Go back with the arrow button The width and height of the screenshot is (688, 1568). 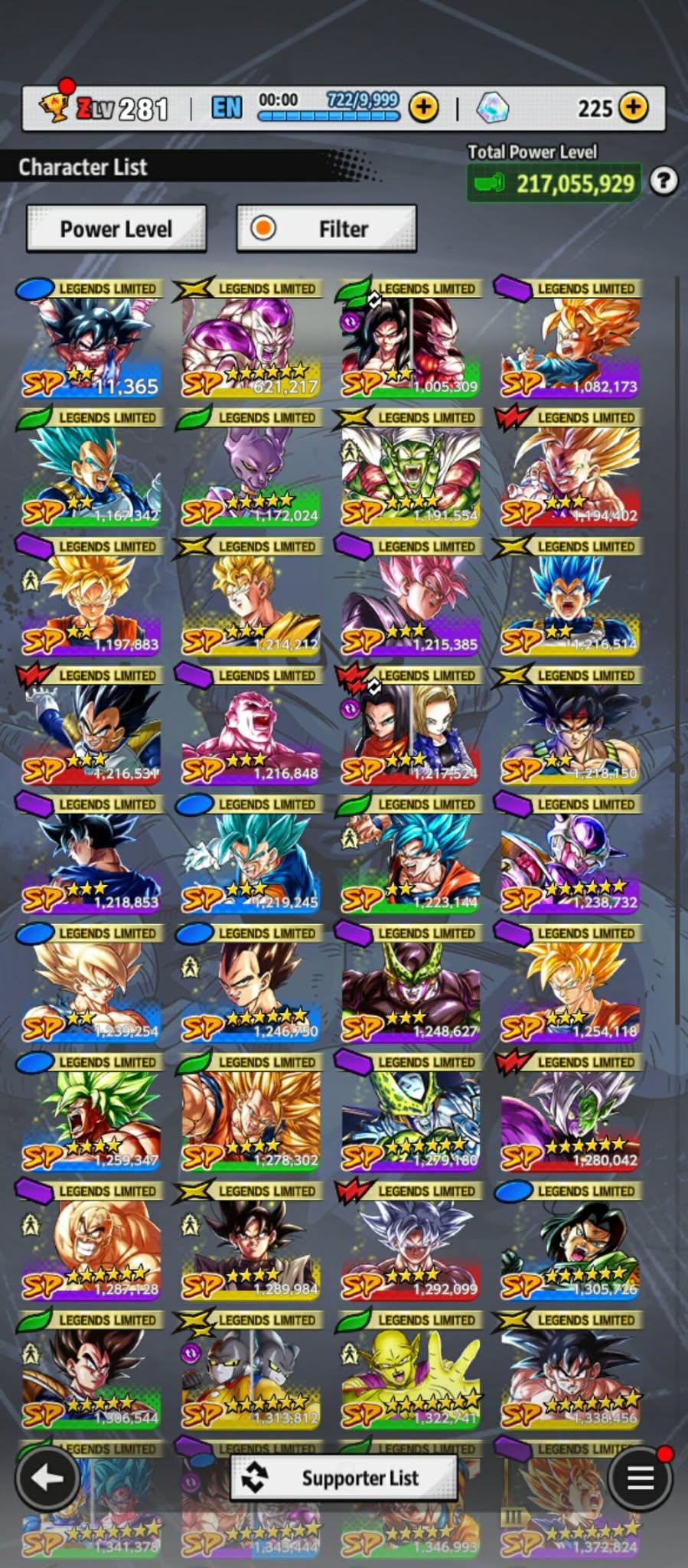click(47, 1478)
